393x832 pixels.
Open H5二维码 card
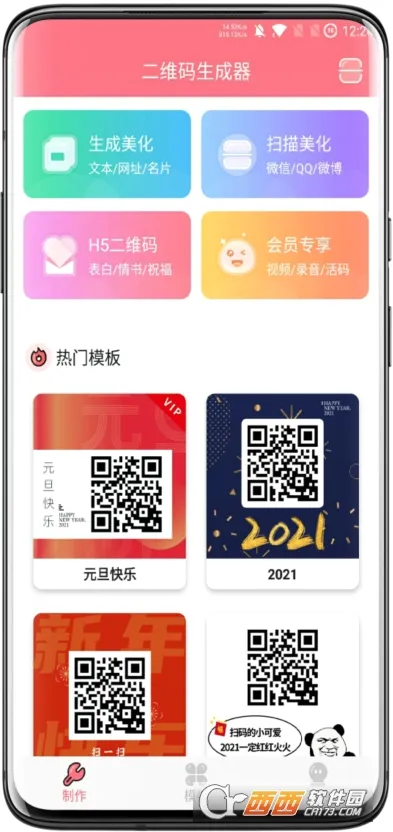click(107, 255)
